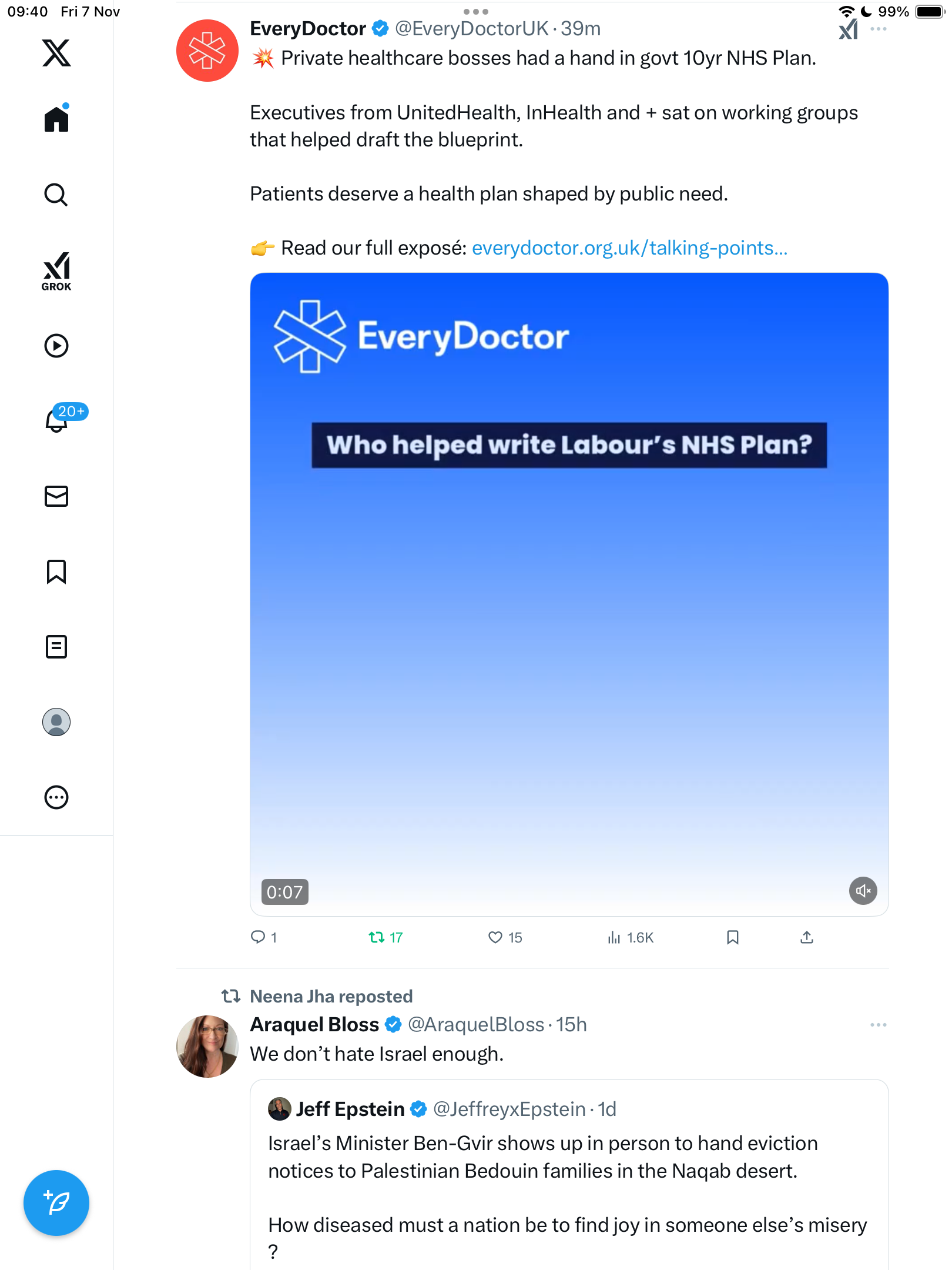The height and width of the screenshot is (1270, 952).
Task: Open the Search and Explore tab
Action: click(56, 195)
